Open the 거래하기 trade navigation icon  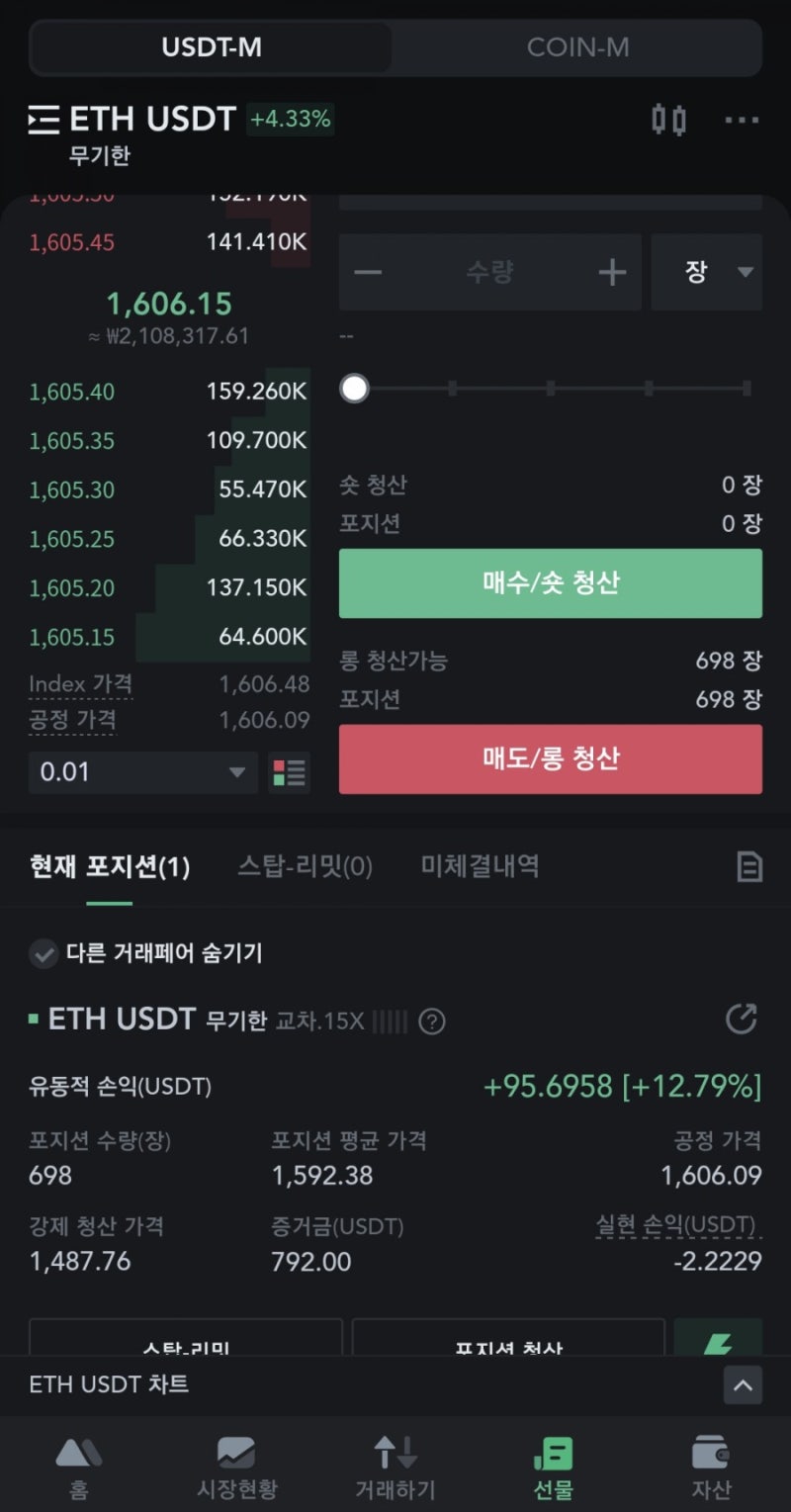pos(395,1464)
